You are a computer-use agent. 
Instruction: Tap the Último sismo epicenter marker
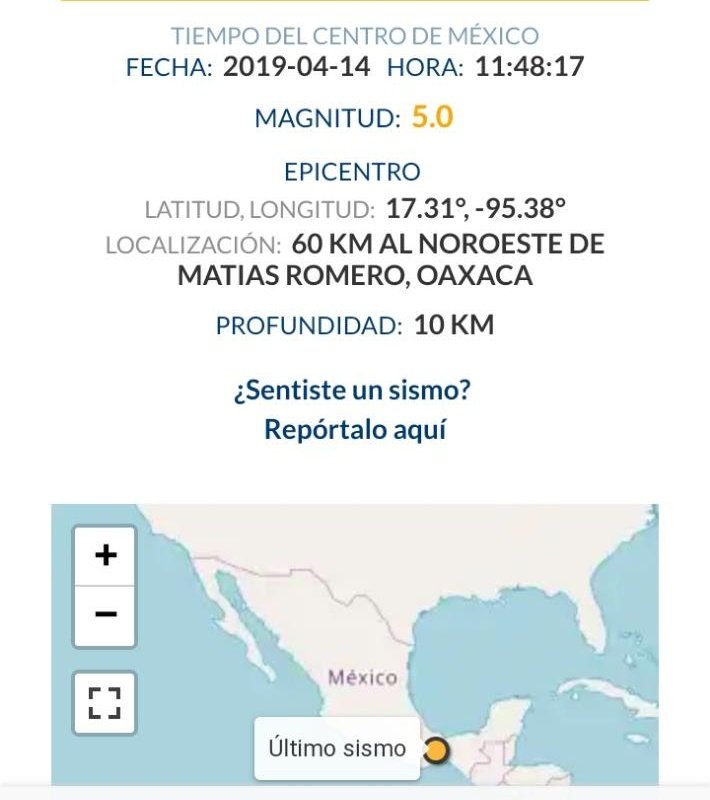[x=436, y=749]
